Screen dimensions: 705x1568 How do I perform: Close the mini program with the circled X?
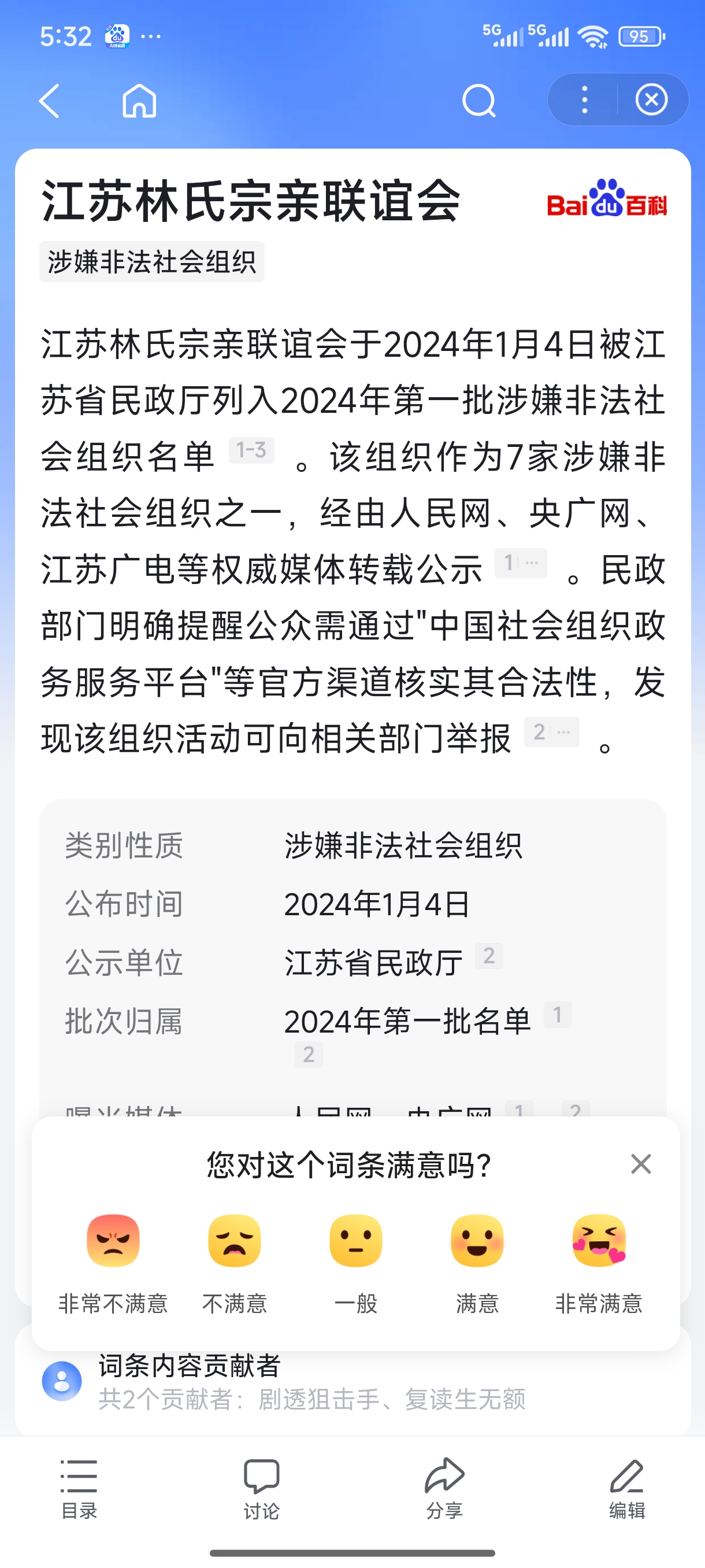[651, 100]
